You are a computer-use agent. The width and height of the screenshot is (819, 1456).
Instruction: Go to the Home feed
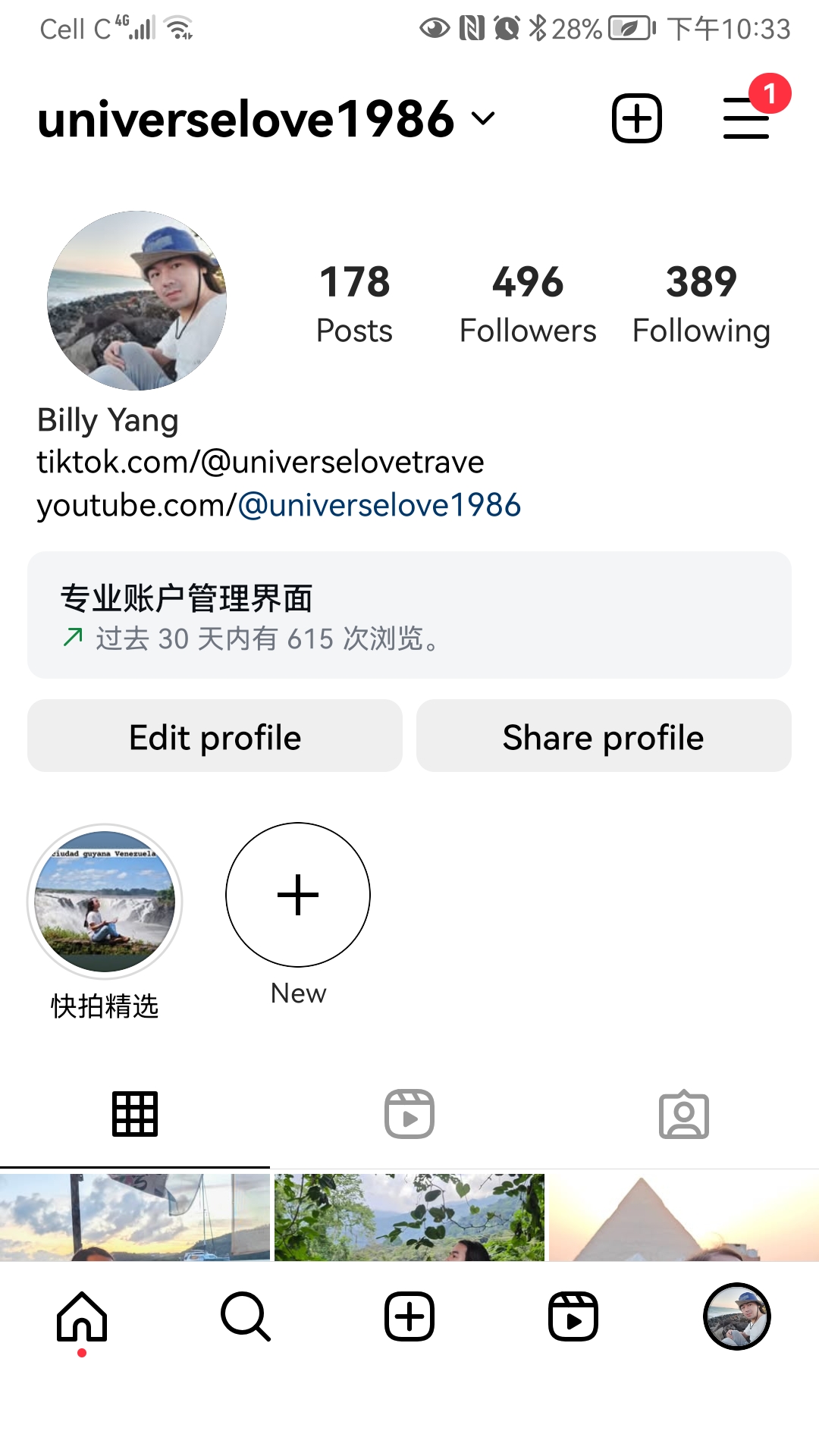coord(82,1317)
